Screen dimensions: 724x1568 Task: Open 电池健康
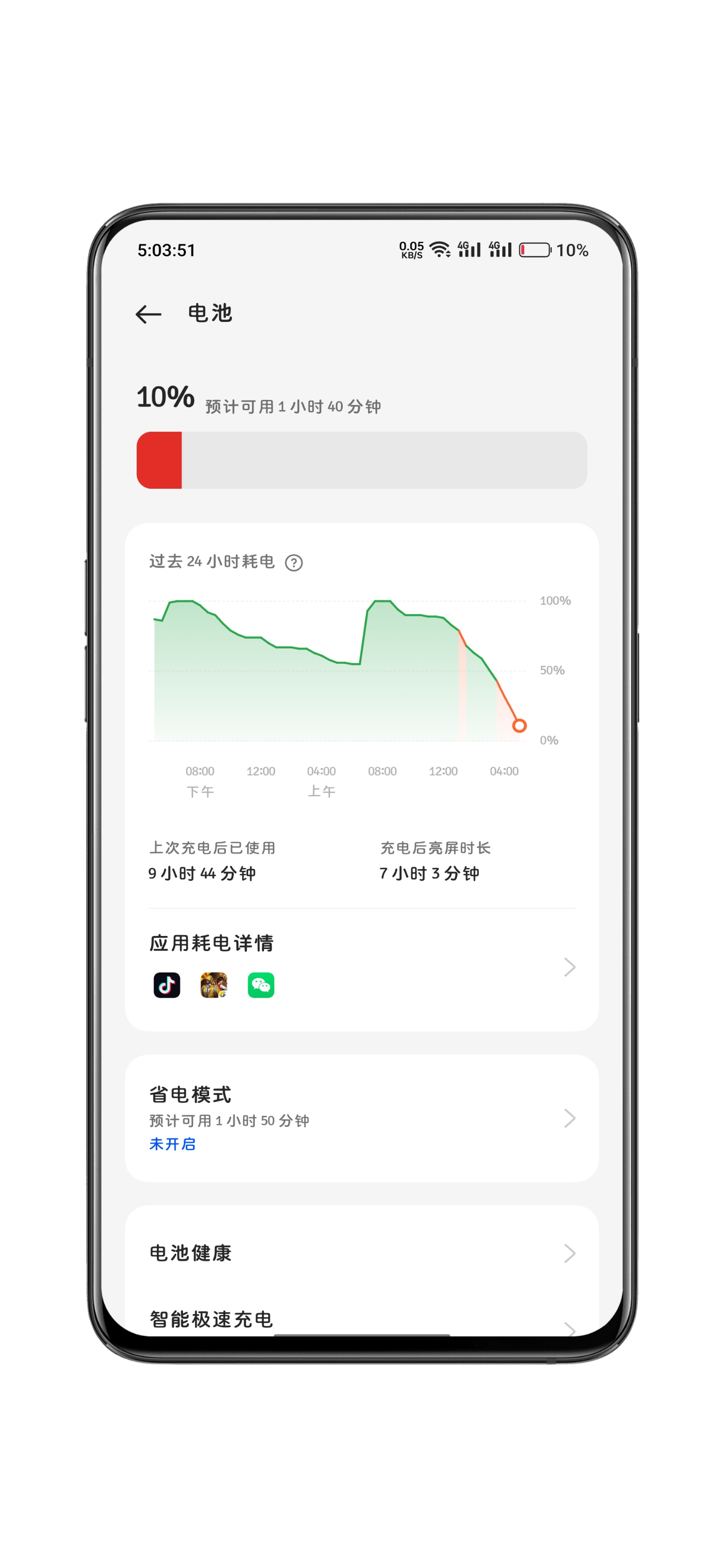pos(362,1252)
